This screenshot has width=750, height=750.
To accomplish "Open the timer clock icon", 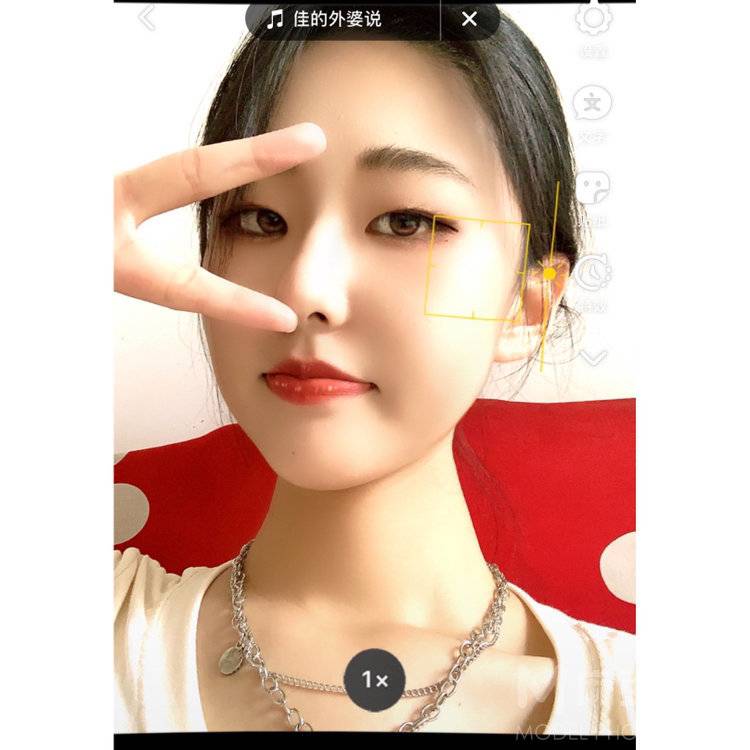I will click(593, 272).
